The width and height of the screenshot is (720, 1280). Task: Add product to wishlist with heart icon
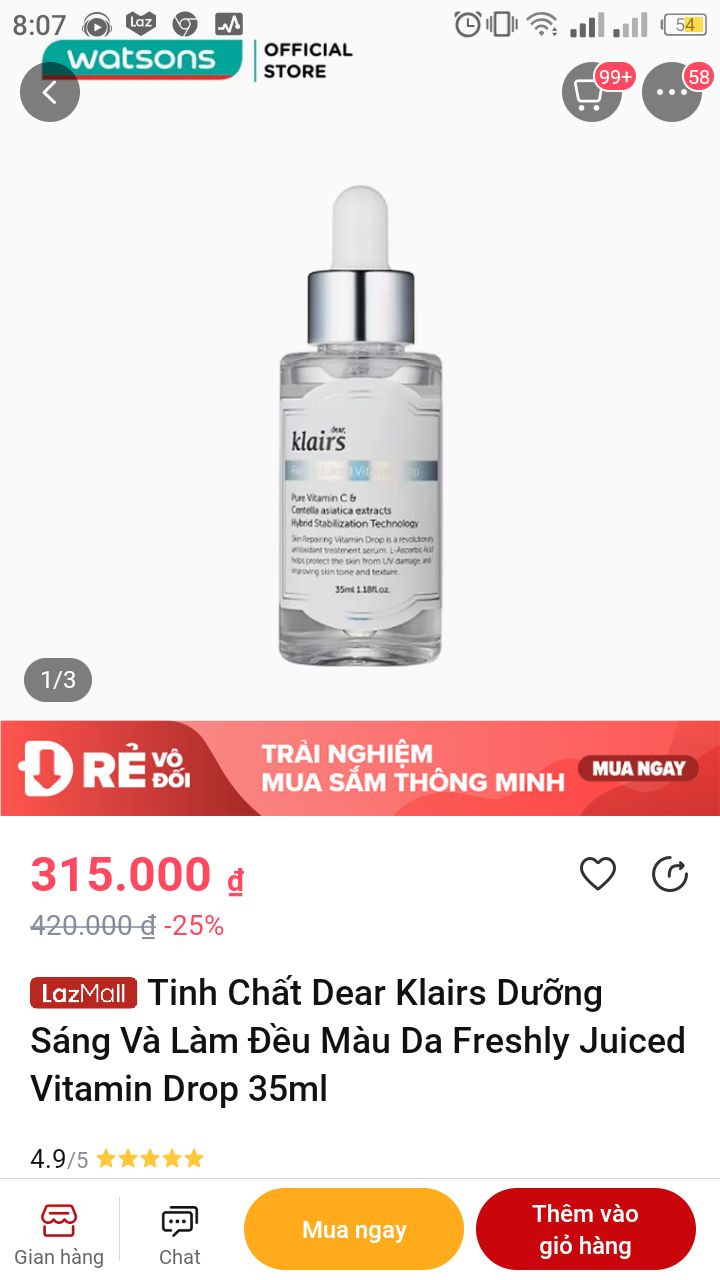(598, 874)
